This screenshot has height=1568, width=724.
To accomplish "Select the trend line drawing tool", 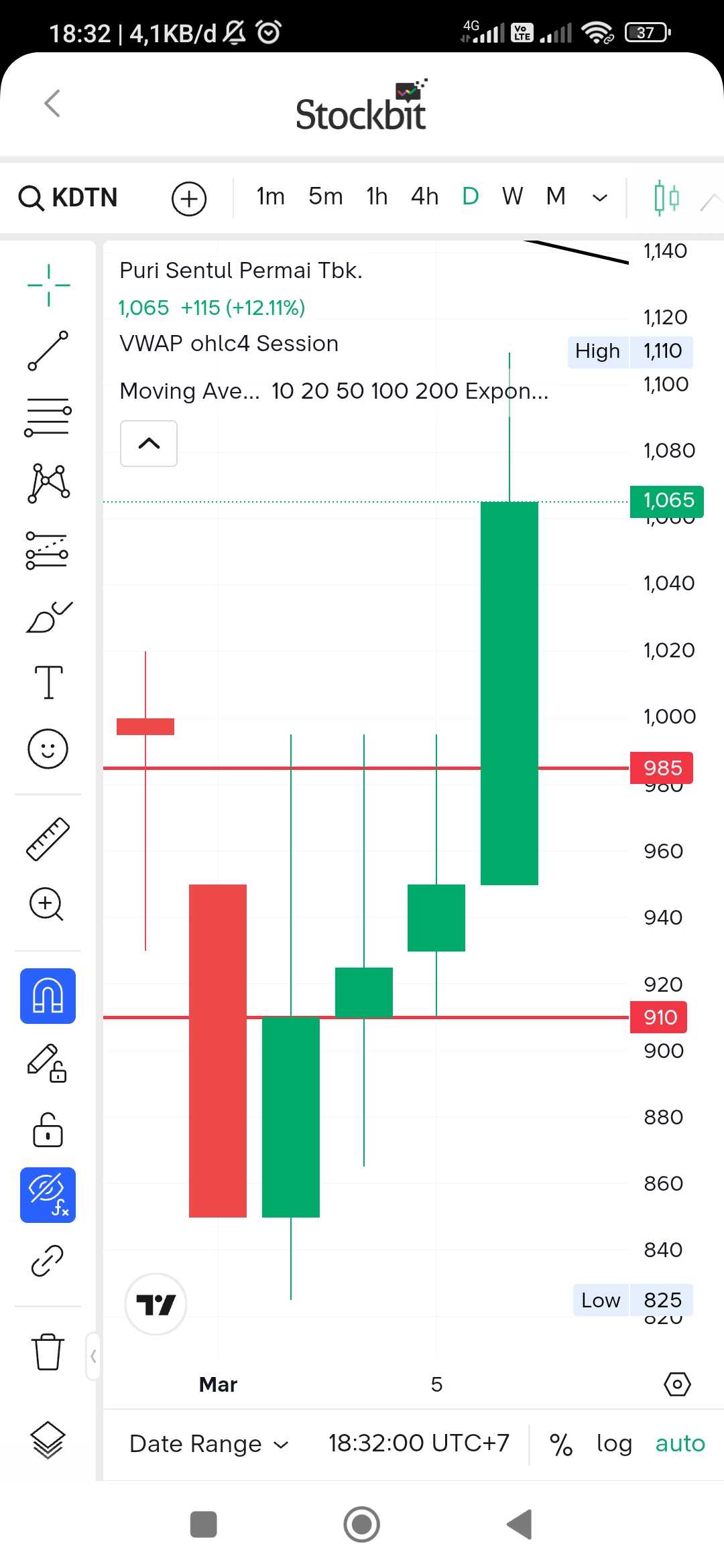I will [48, 350].
